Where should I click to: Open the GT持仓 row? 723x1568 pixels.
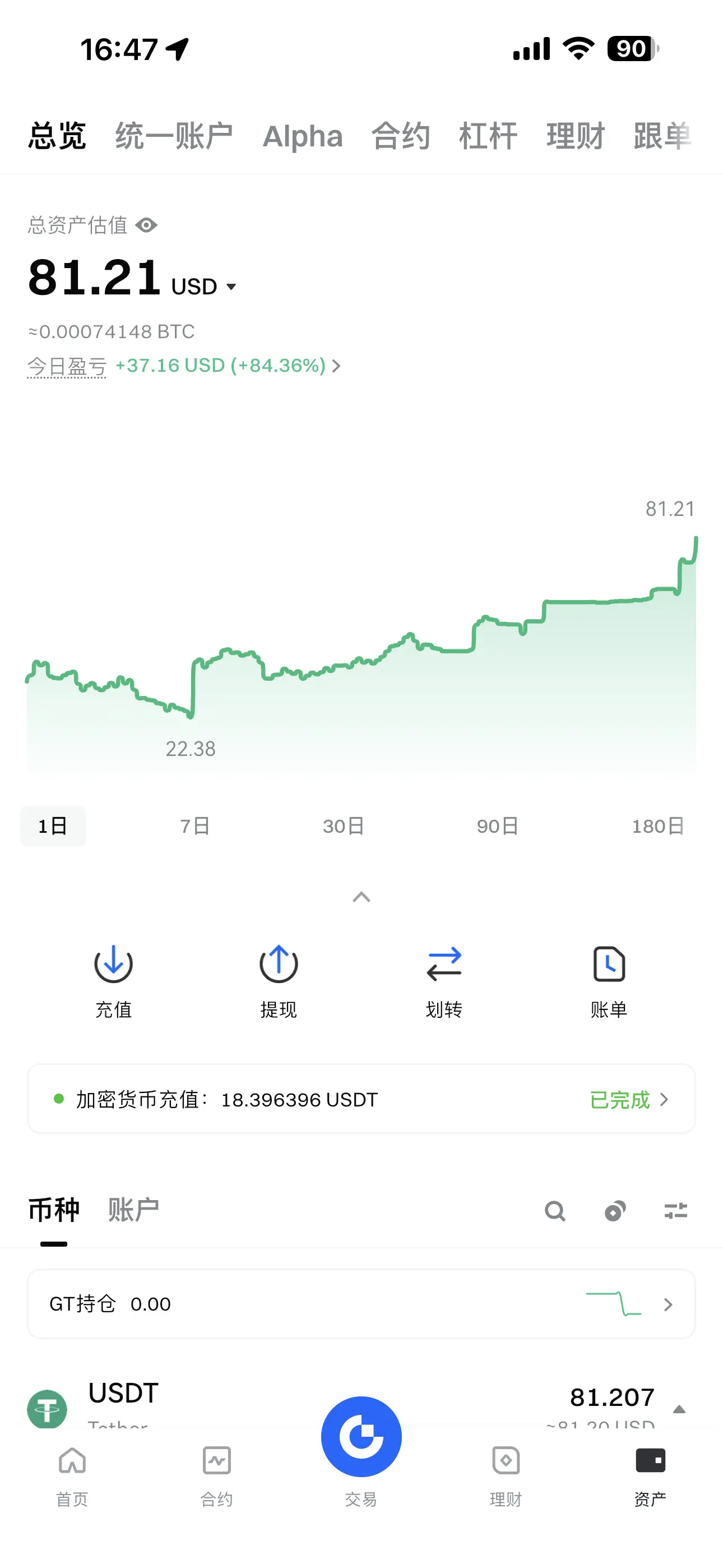pyautogui.click(x=361, y=1304)
